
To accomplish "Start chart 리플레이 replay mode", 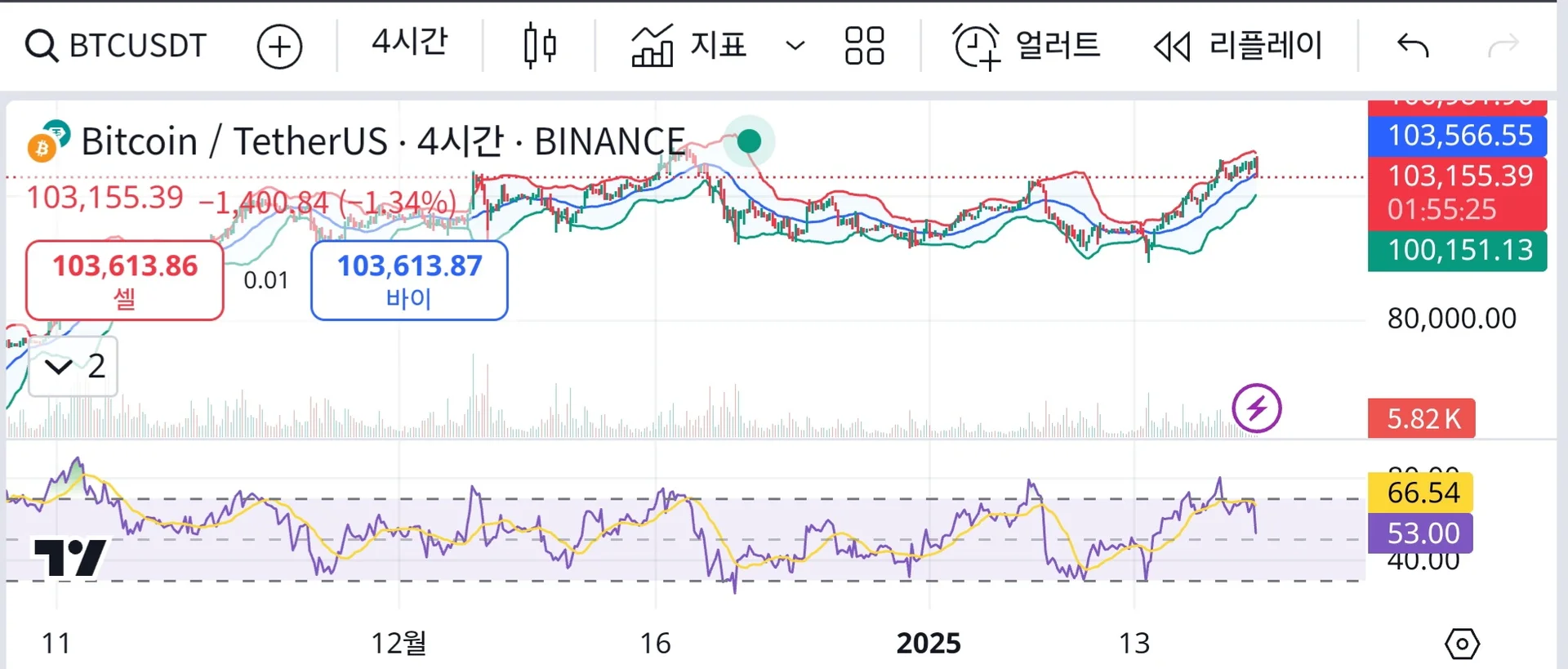I will pyautogui.click(x=1237, y=46).
